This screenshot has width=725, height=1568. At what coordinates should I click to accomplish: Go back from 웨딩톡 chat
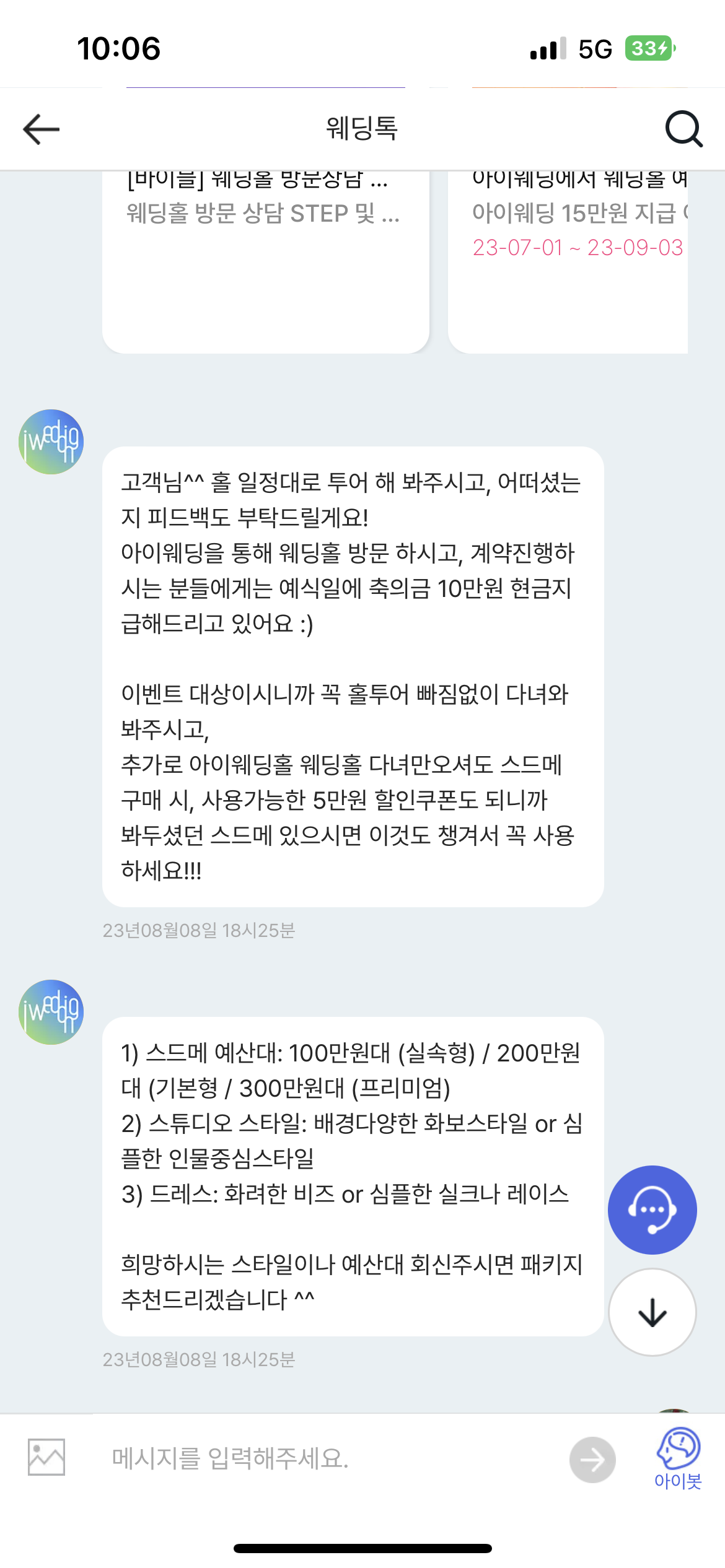41,129
